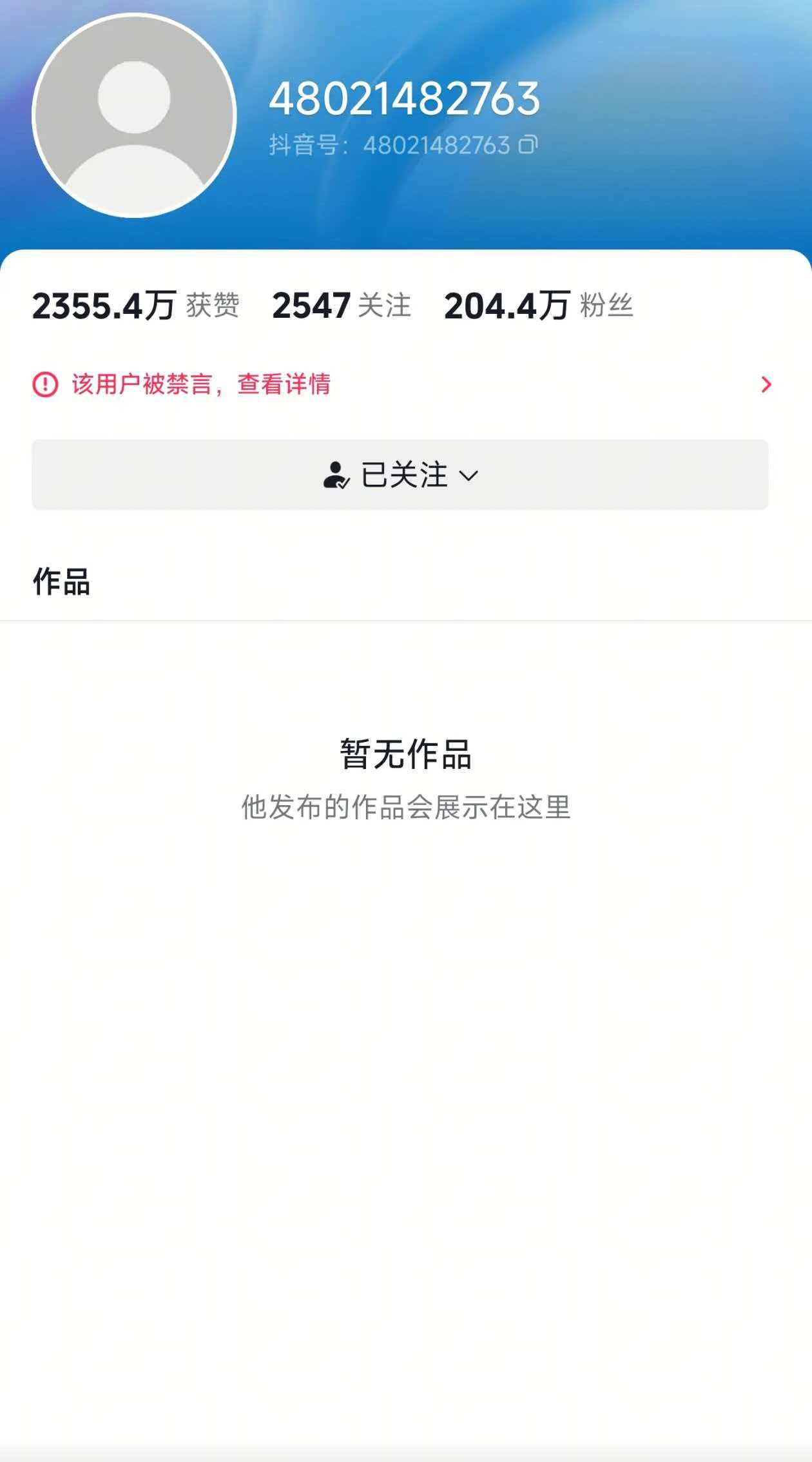Open the 2547 关注 following list

[x=342, y=306]
